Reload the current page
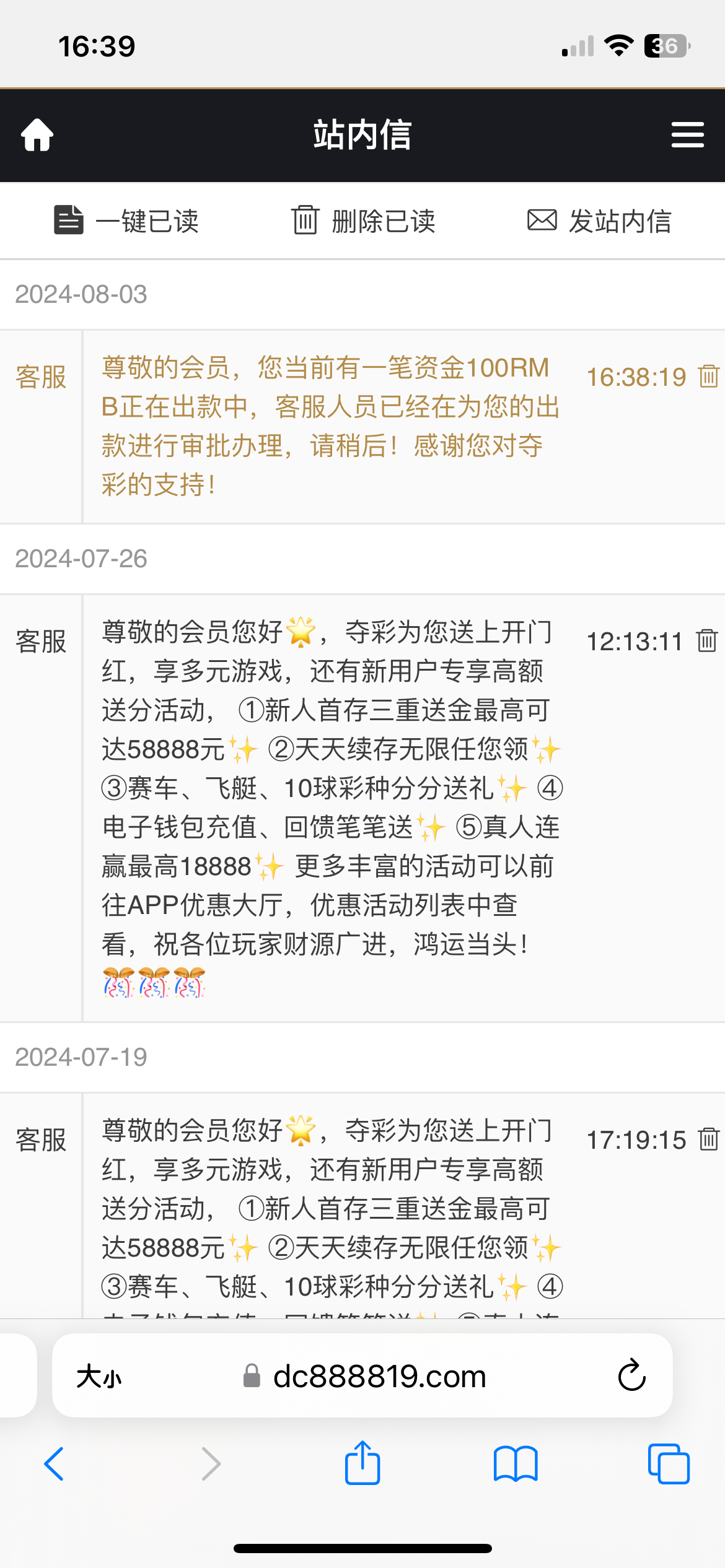This screenshot has height=1568, width=725. point(631,1376)
